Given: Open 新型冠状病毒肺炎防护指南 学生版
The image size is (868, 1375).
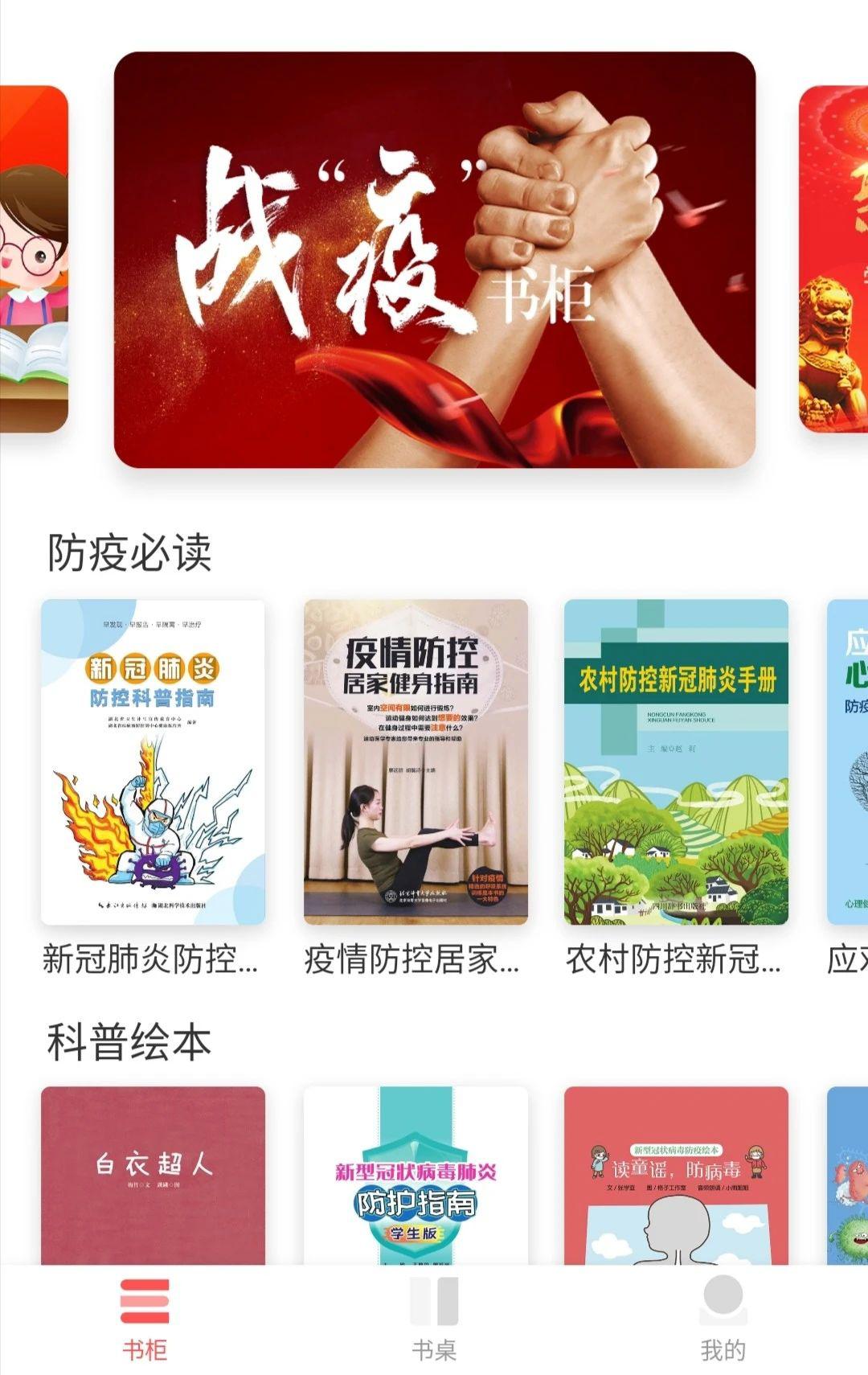Looking at the screenshot, I should point(416,1174).
